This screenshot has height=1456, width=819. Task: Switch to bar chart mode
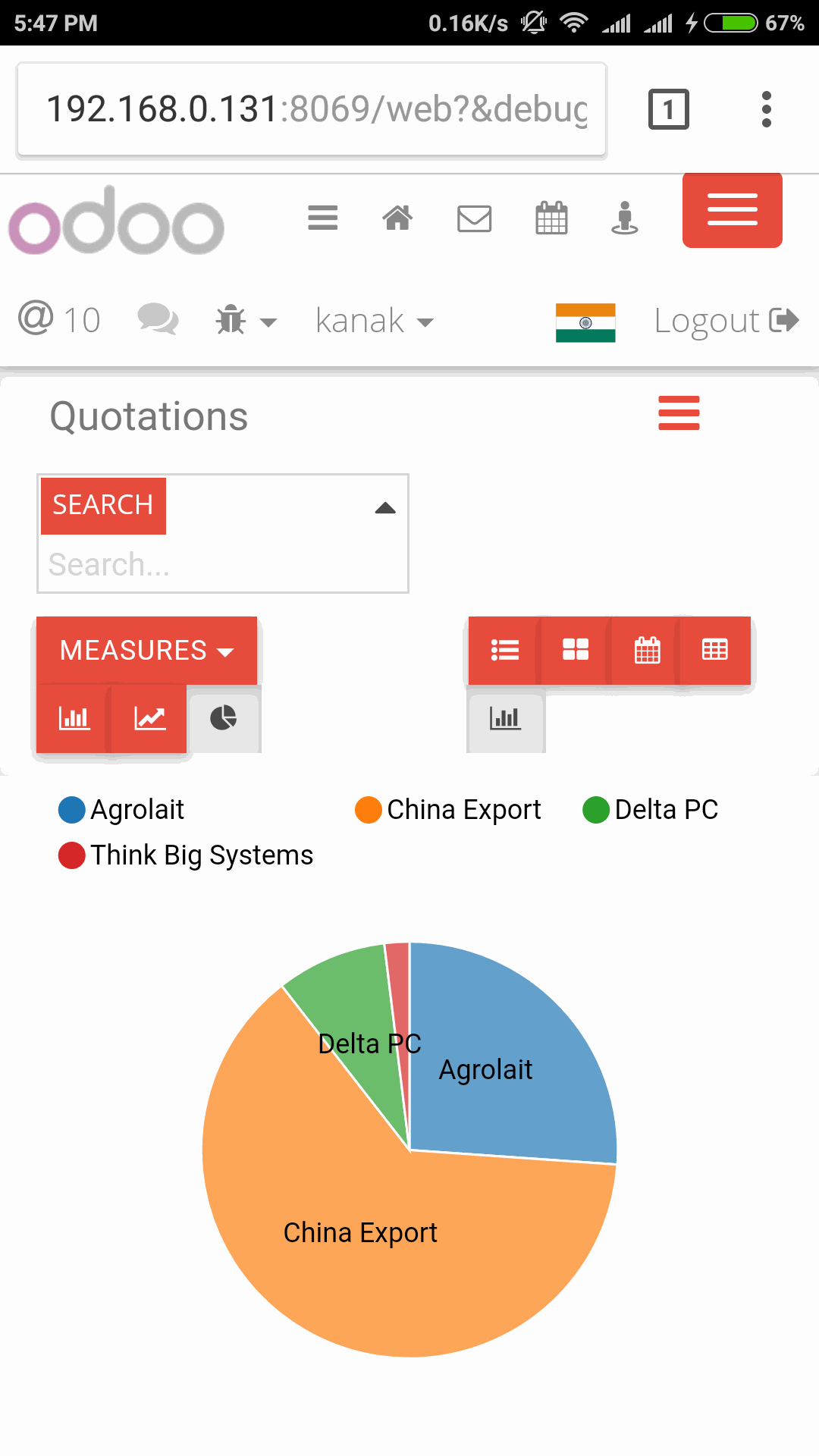(x=74, y=717)
